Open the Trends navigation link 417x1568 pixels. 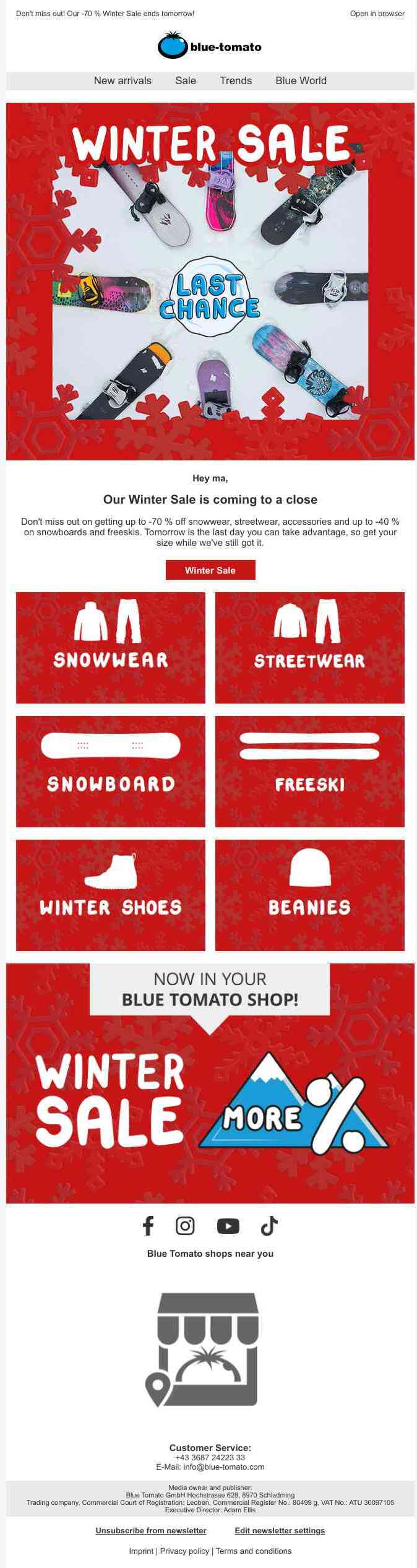click(236, 80)
